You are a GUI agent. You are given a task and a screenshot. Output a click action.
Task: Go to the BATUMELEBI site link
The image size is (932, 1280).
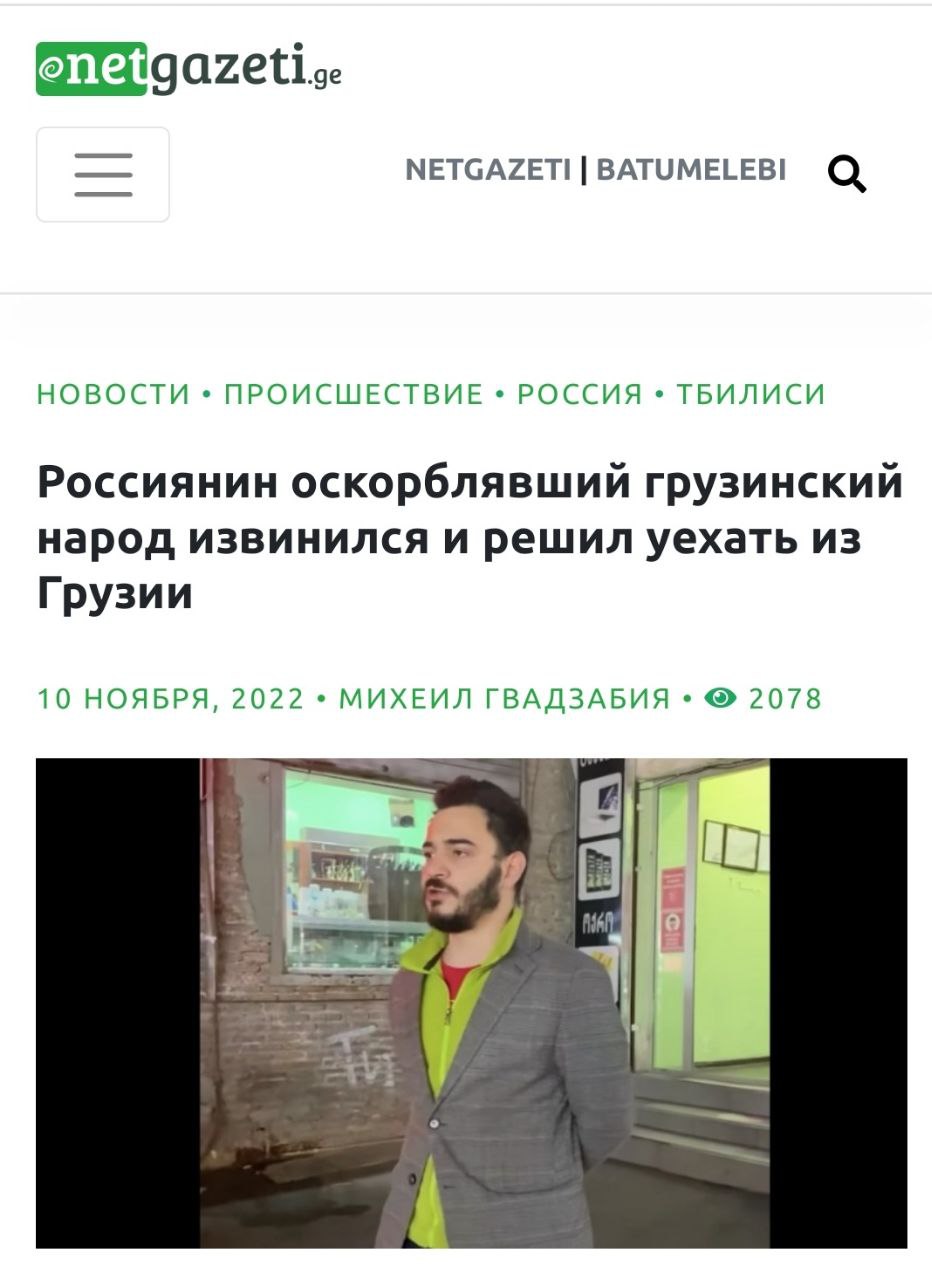(691, 171)
